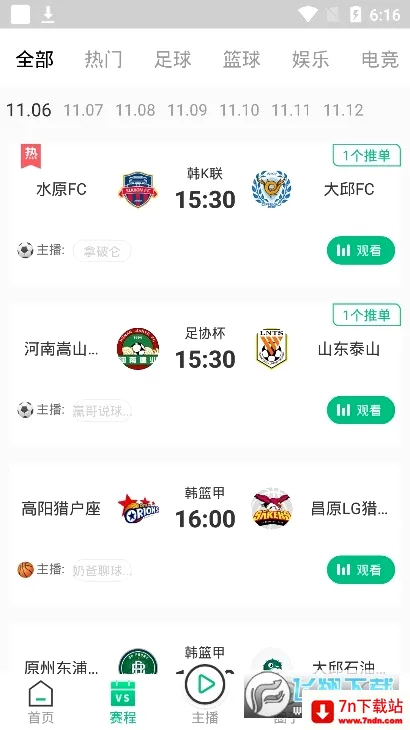
Task: Choose date 11.12
Action: tap(343, 110)
